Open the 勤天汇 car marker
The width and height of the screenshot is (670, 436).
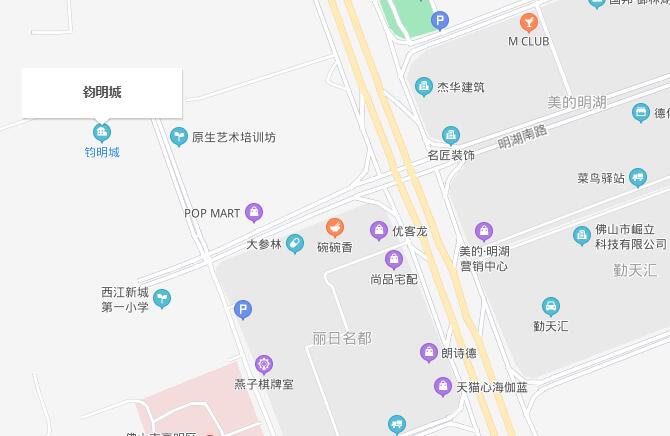click(550, 307)
